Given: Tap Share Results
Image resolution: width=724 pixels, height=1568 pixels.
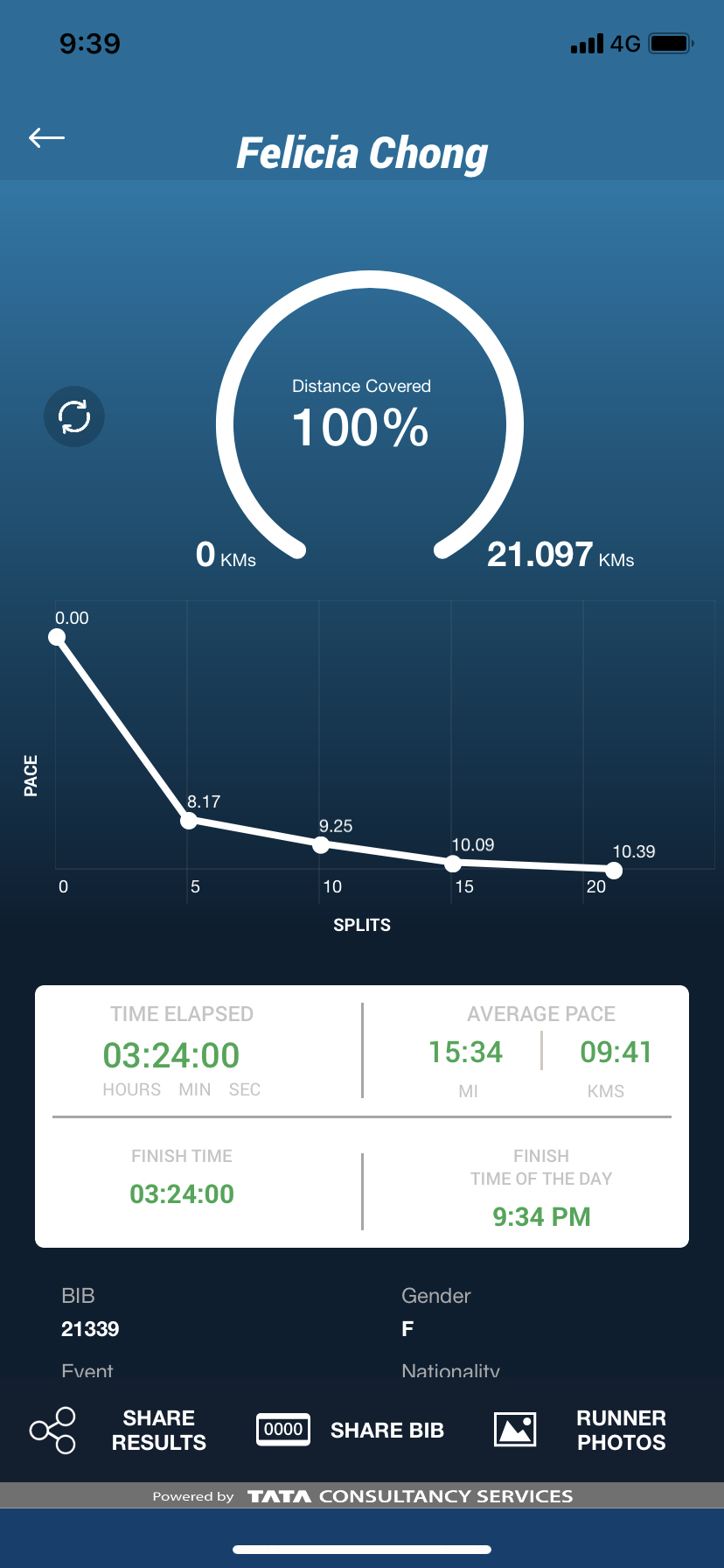Looking at the screenshot, I should click(x=119, y=1430).
